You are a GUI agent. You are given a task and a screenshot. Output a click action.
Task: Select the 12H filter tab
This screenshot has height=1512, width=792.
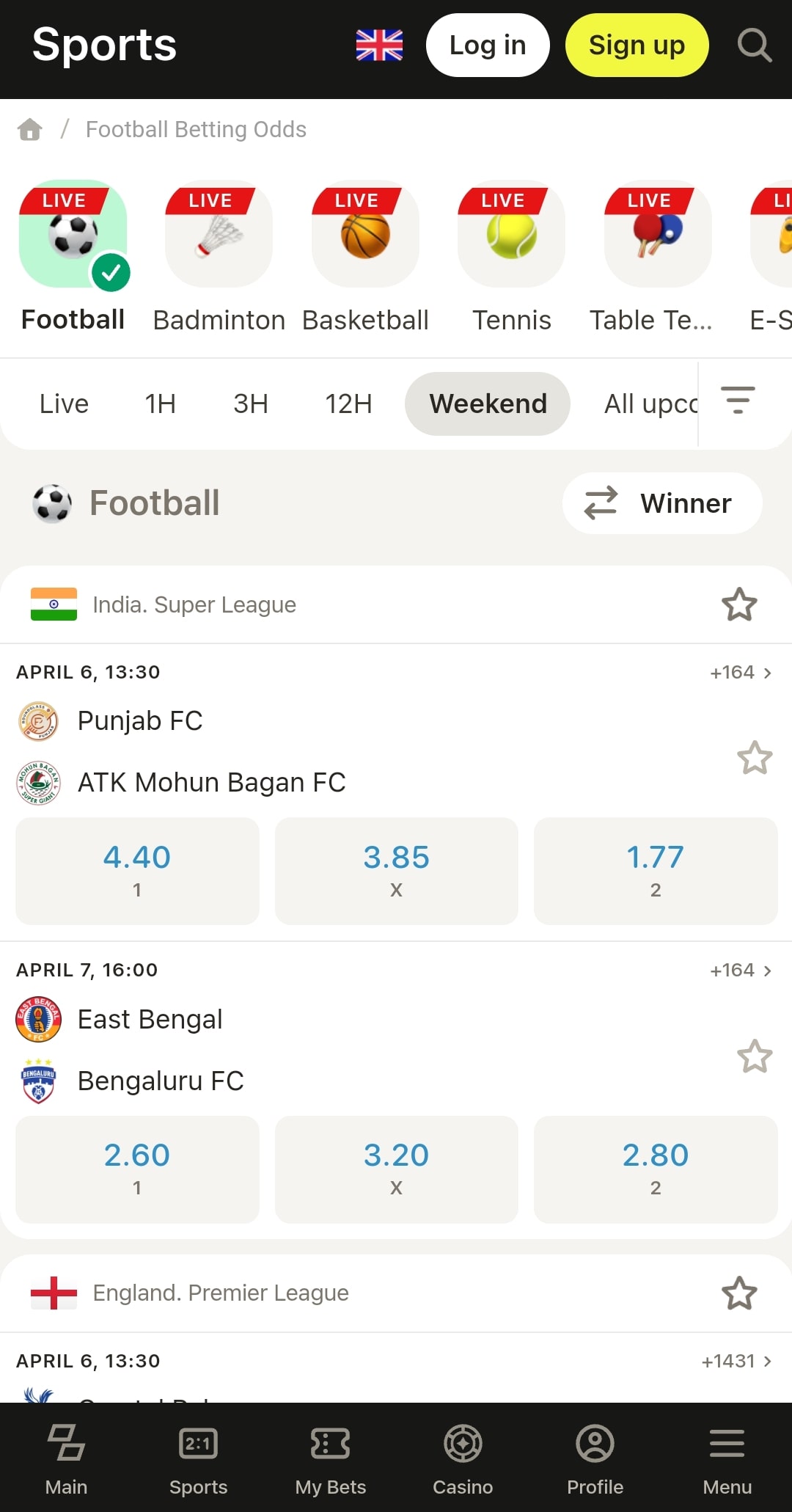(348, 403)
